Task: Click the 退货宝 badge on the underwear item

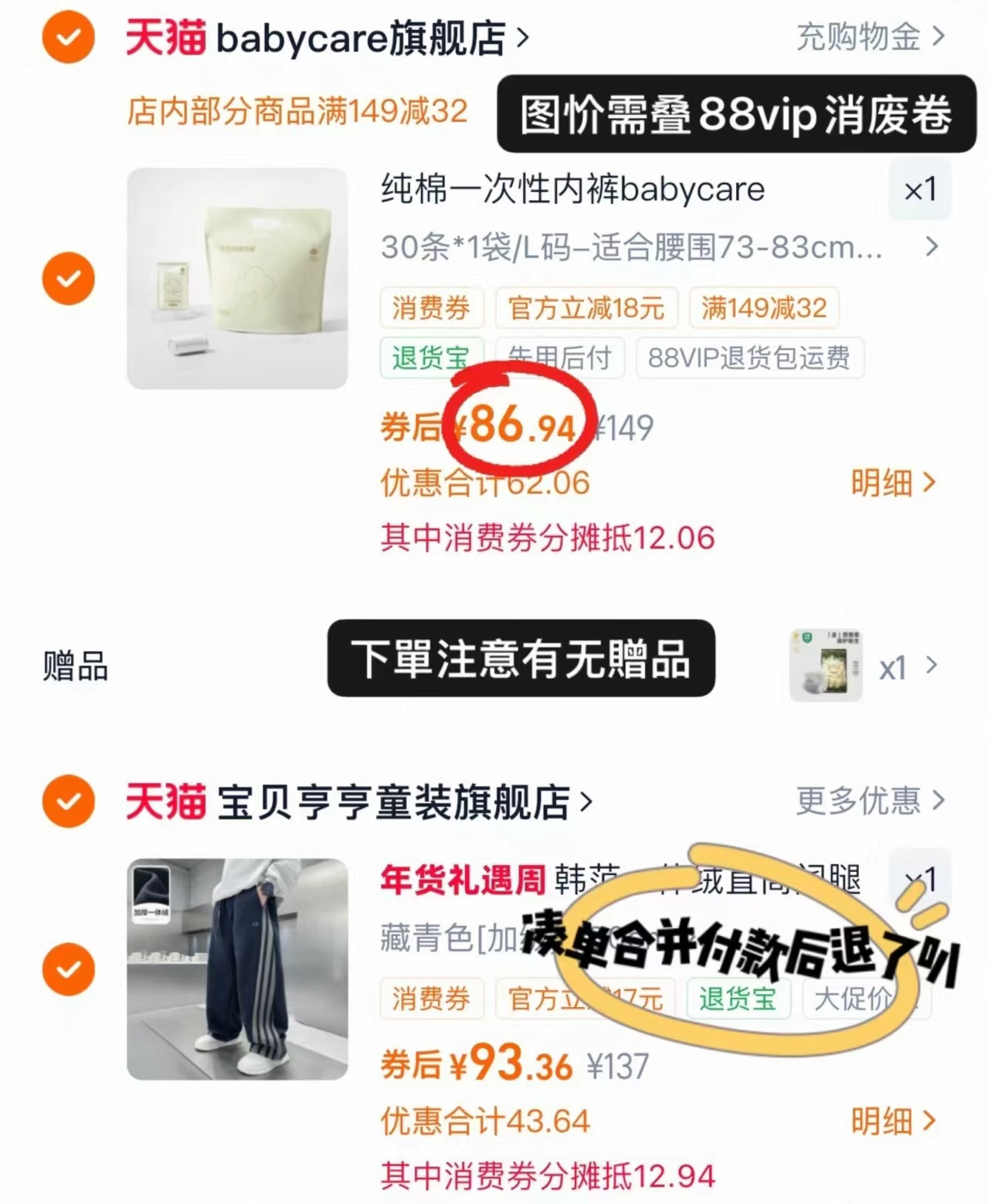Action: point(431,358)
